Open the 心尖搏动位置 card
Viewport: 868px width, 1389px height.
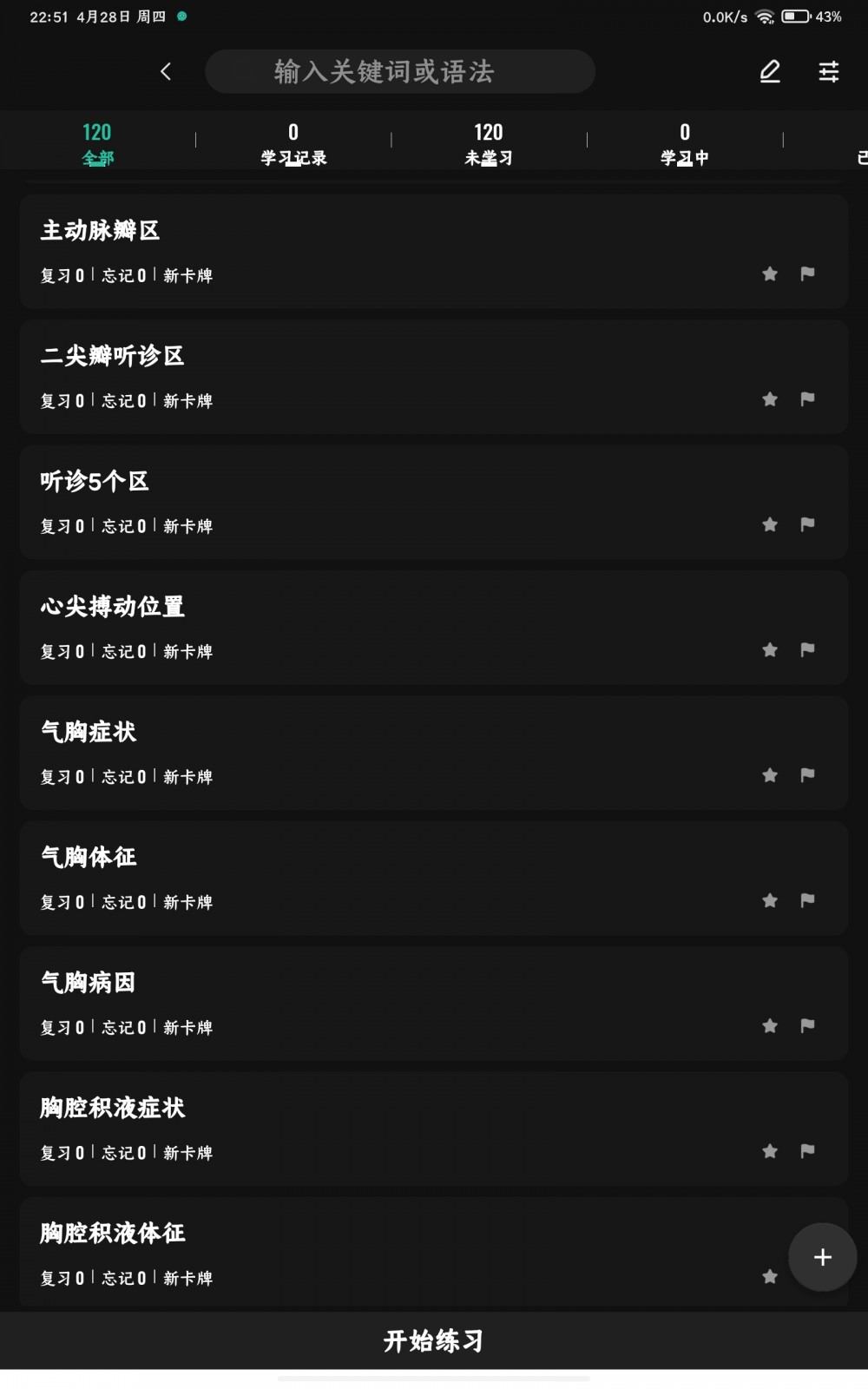pos(434,628)
